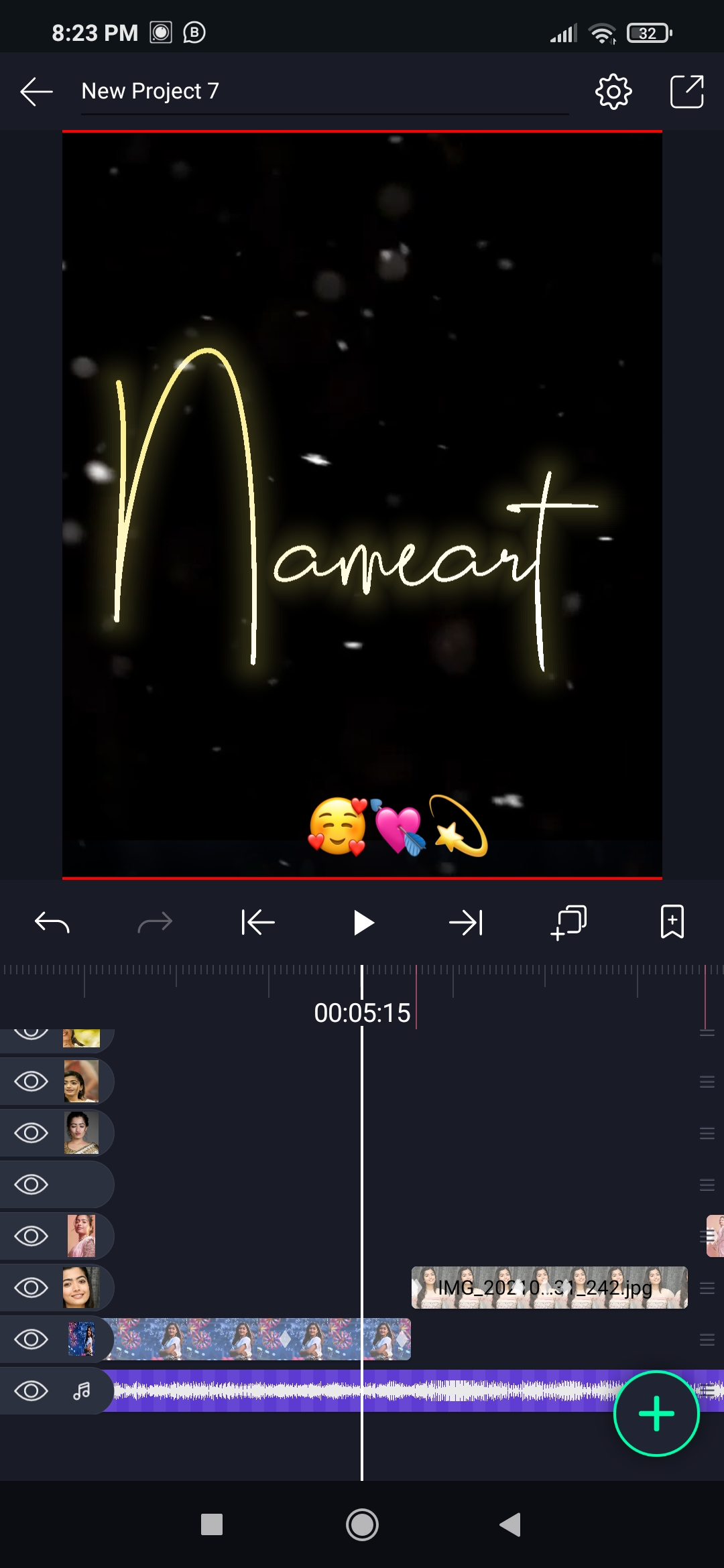Screen dimensions: 724x1568
Task: Select the fireworks background clip on timeline
Action: (258, 1339)
